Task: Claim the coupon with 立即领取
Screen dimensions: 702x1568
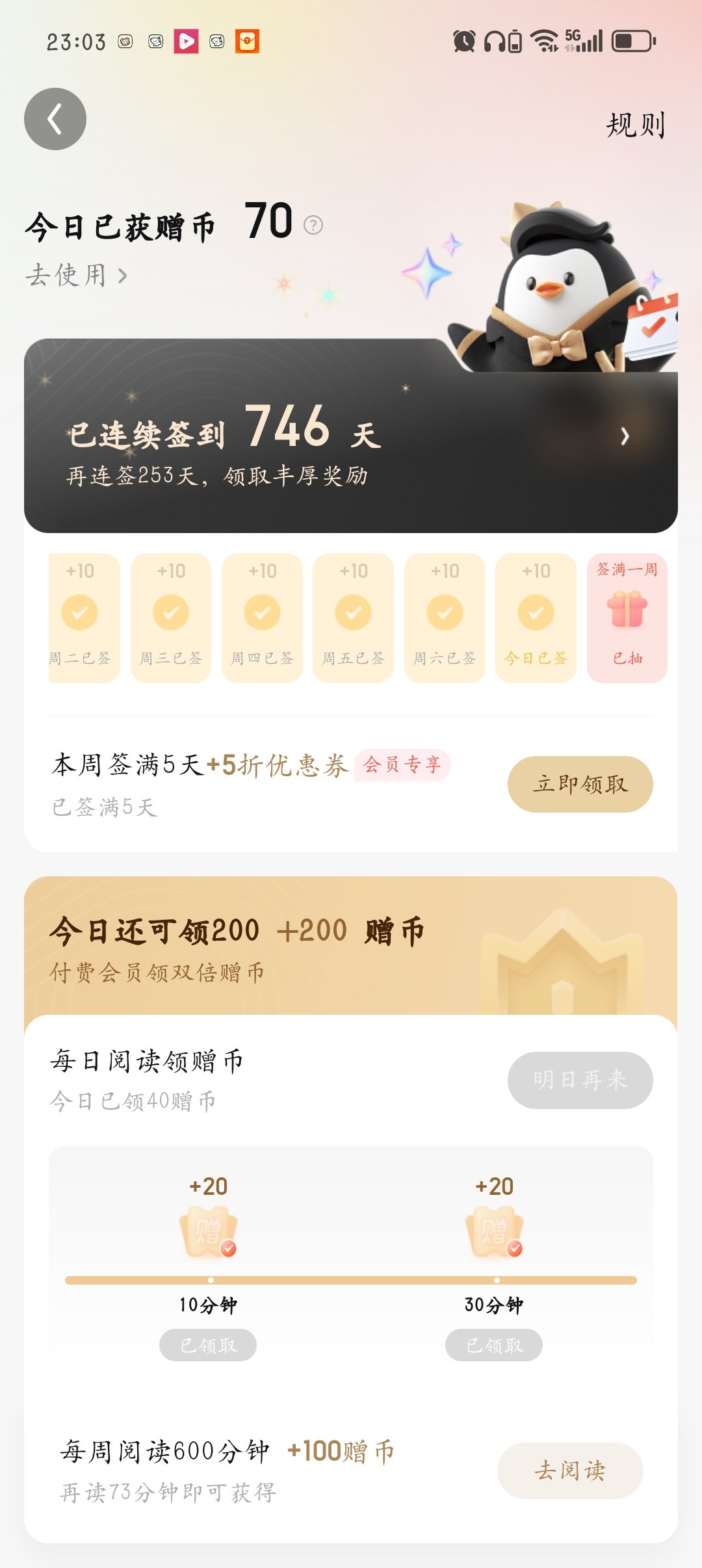Action: coord(580,784)
